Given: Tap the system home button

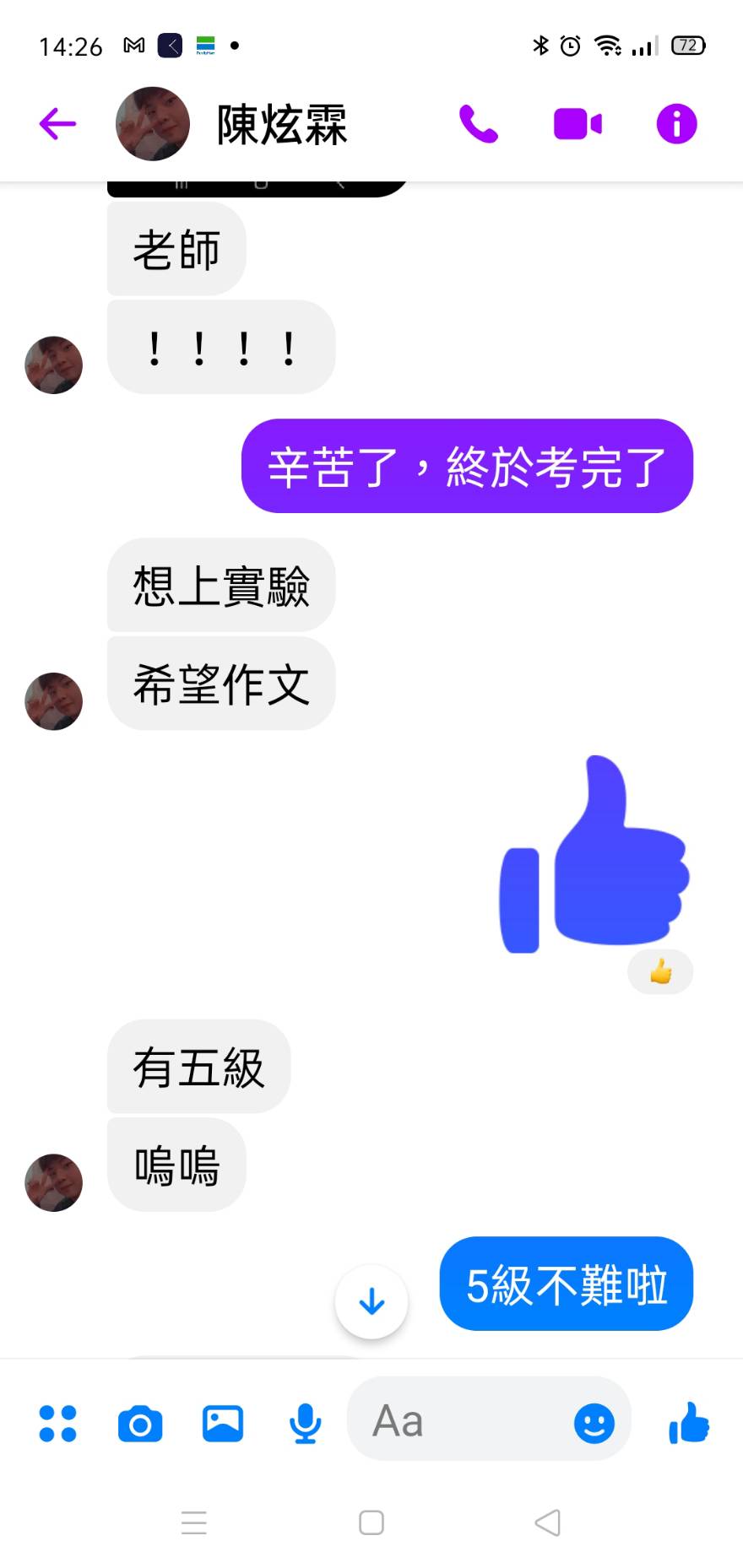Looking at the screenshot, I should point(371,1522).
